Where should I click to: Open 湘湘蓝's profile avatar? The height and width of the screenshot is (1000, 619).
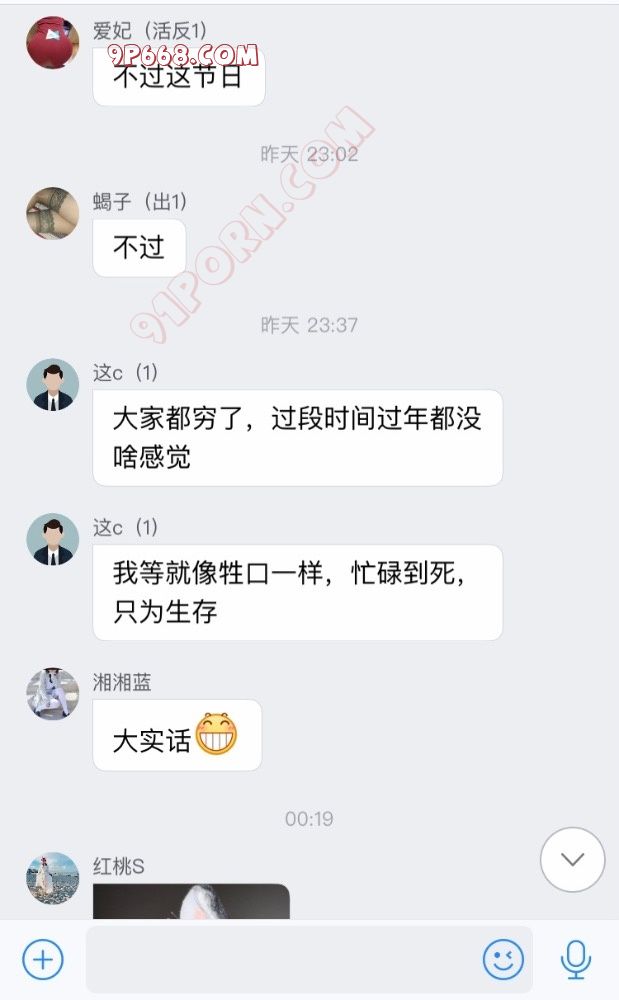52,694
